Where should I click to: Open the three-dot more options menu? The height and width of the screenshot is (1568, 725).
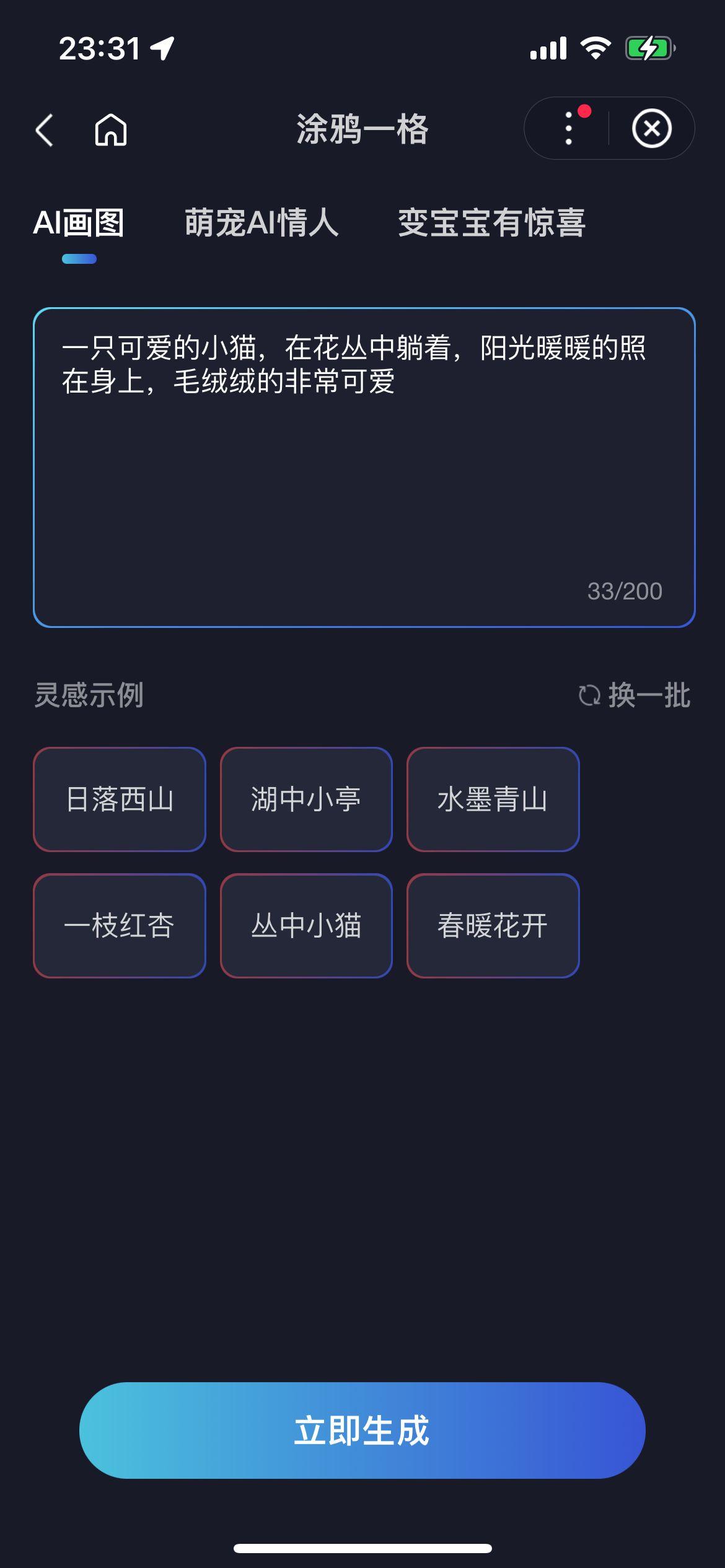(569, 129)
